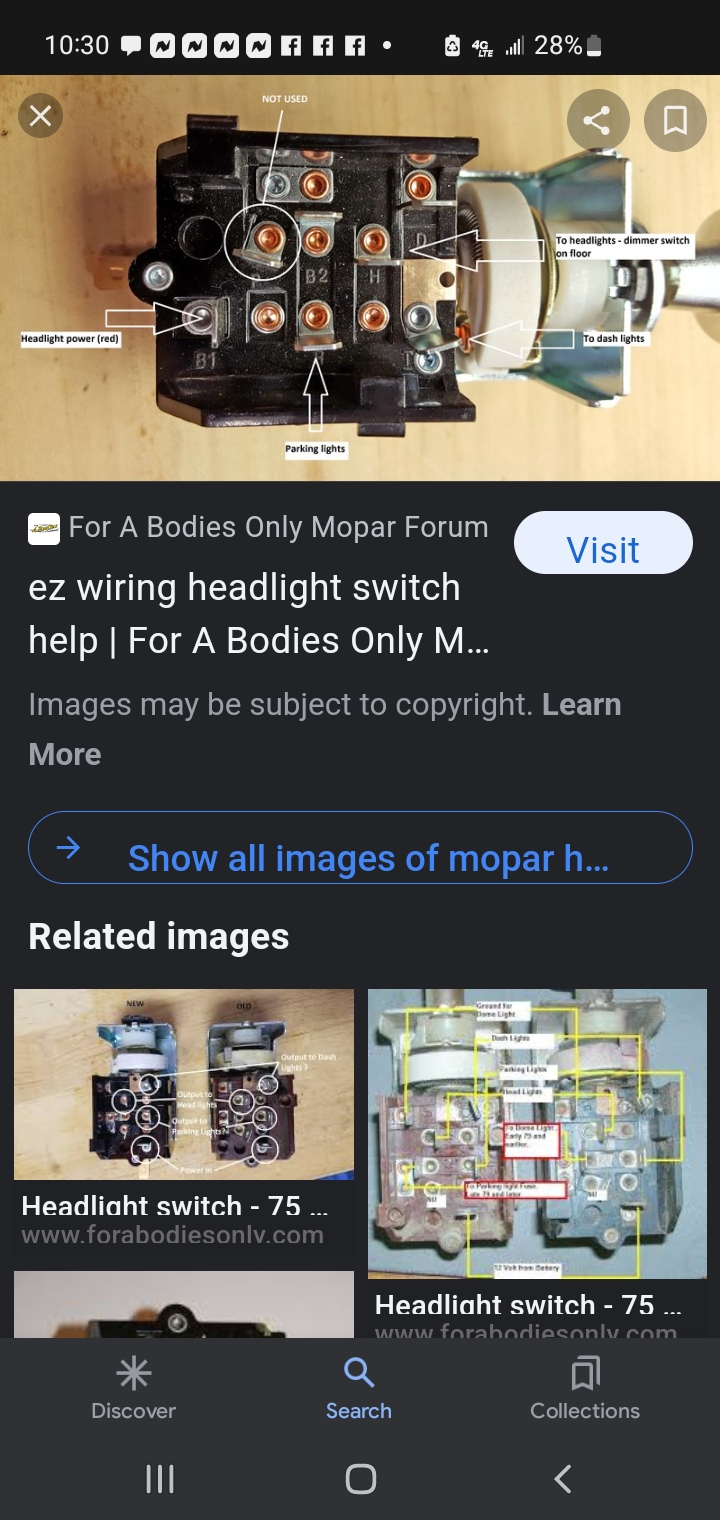The height and width of the screenshot is (1520, 720).
Task: Go to the Search tab
Action: pos(359,1388)
